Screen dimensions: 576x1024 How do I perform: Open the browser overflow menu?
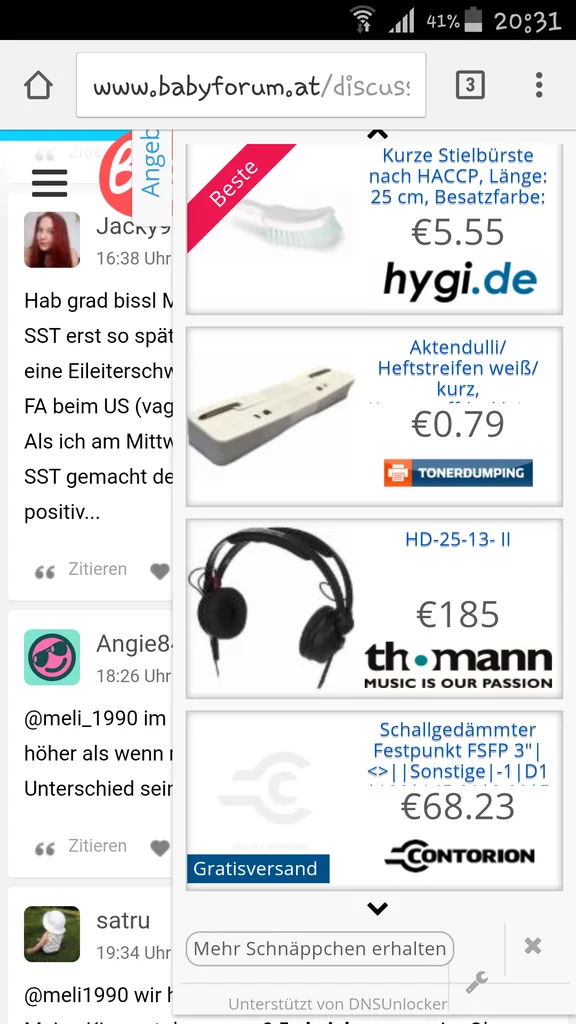point(539,85)
